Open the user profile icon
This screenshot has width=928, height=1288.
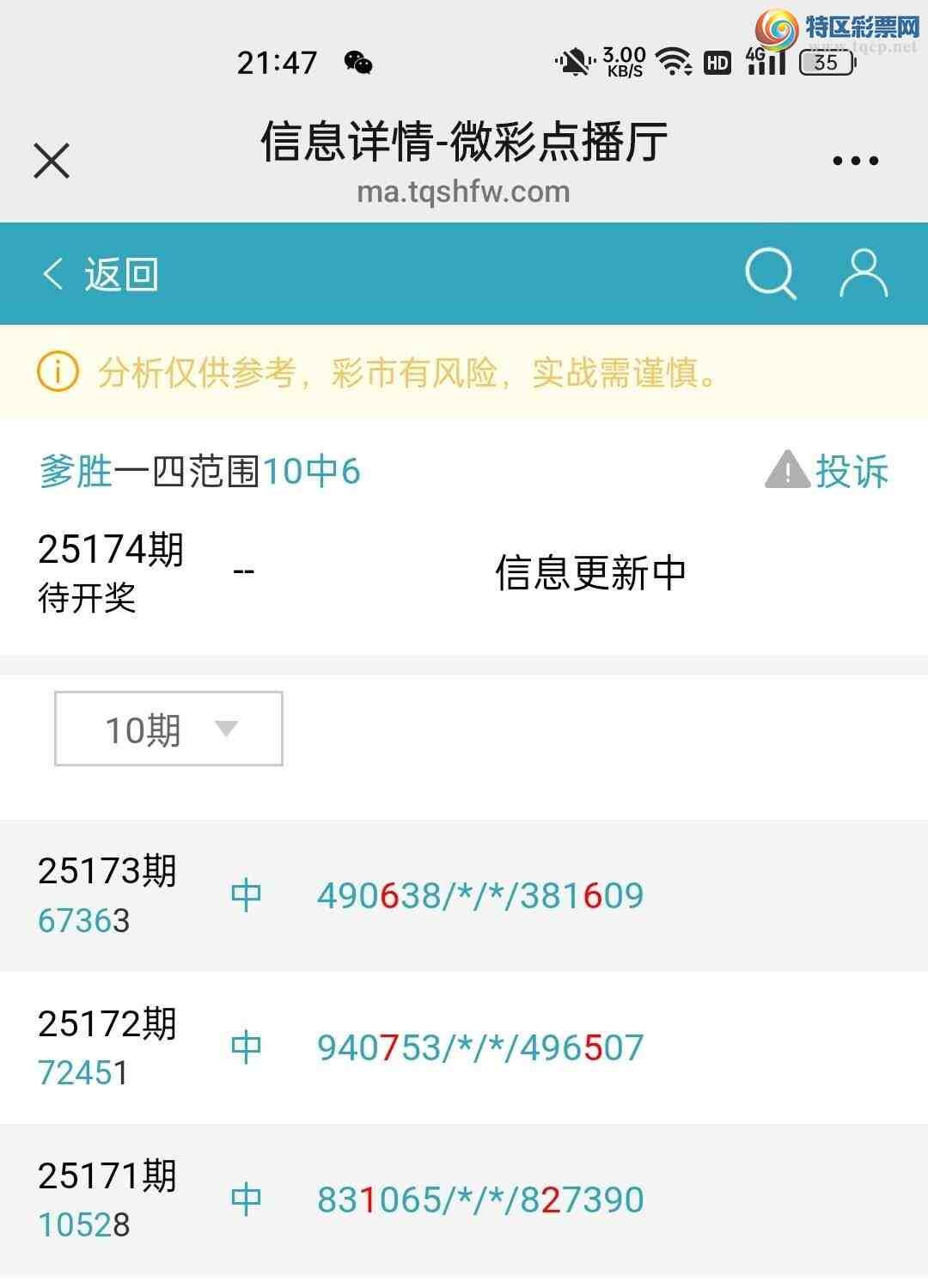pyautogui.click(x=863, y=274)
